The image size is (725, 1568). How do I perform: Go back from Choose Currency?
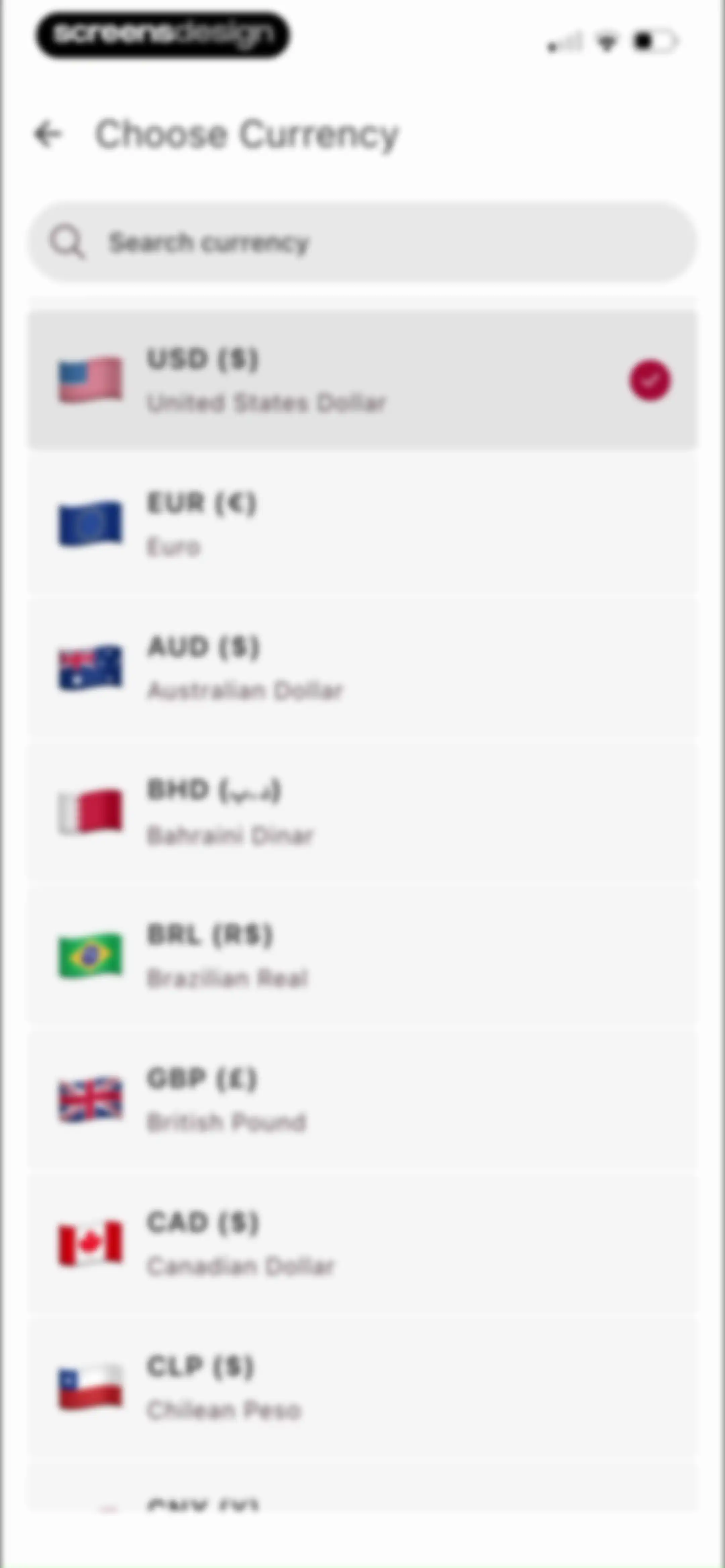(x=49, y=135)
